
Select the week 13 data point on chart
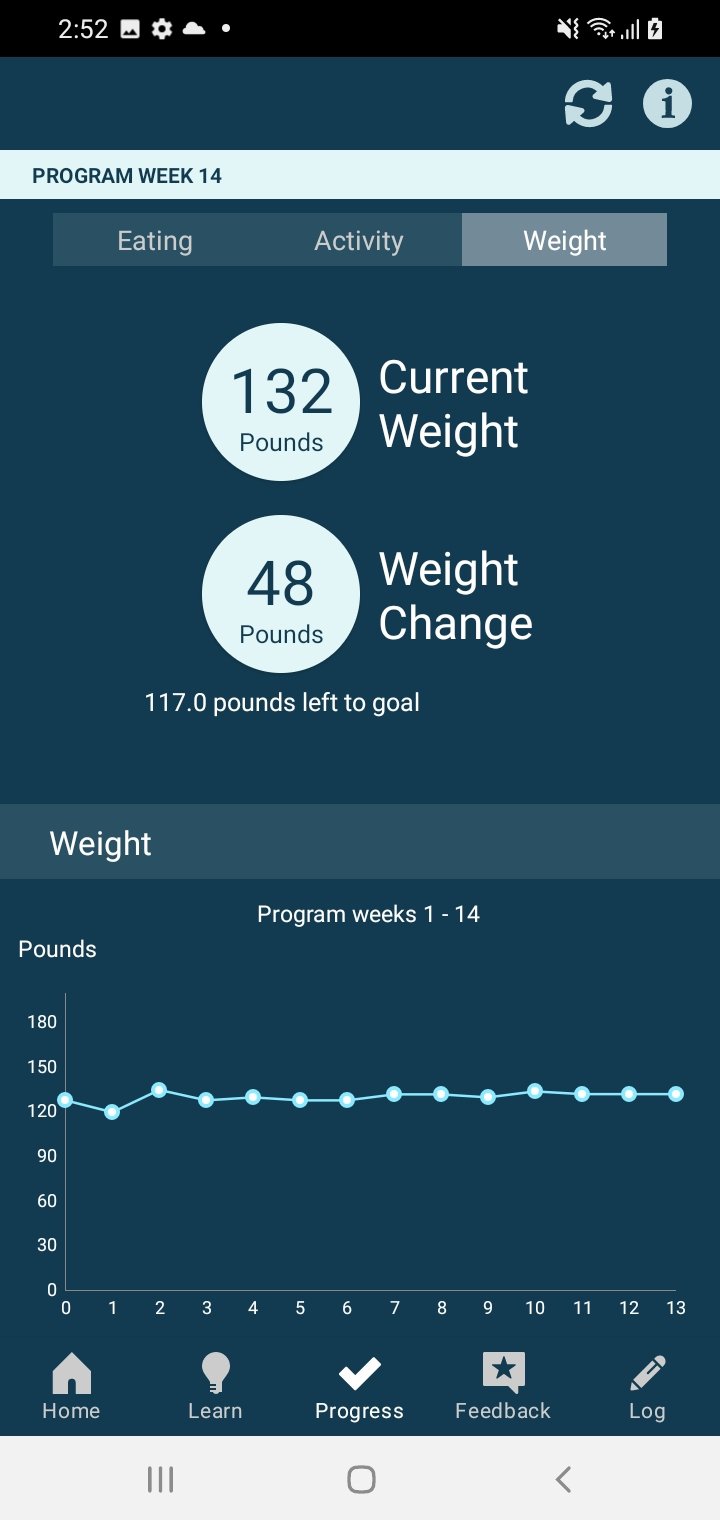click(x=676, y=1095)
